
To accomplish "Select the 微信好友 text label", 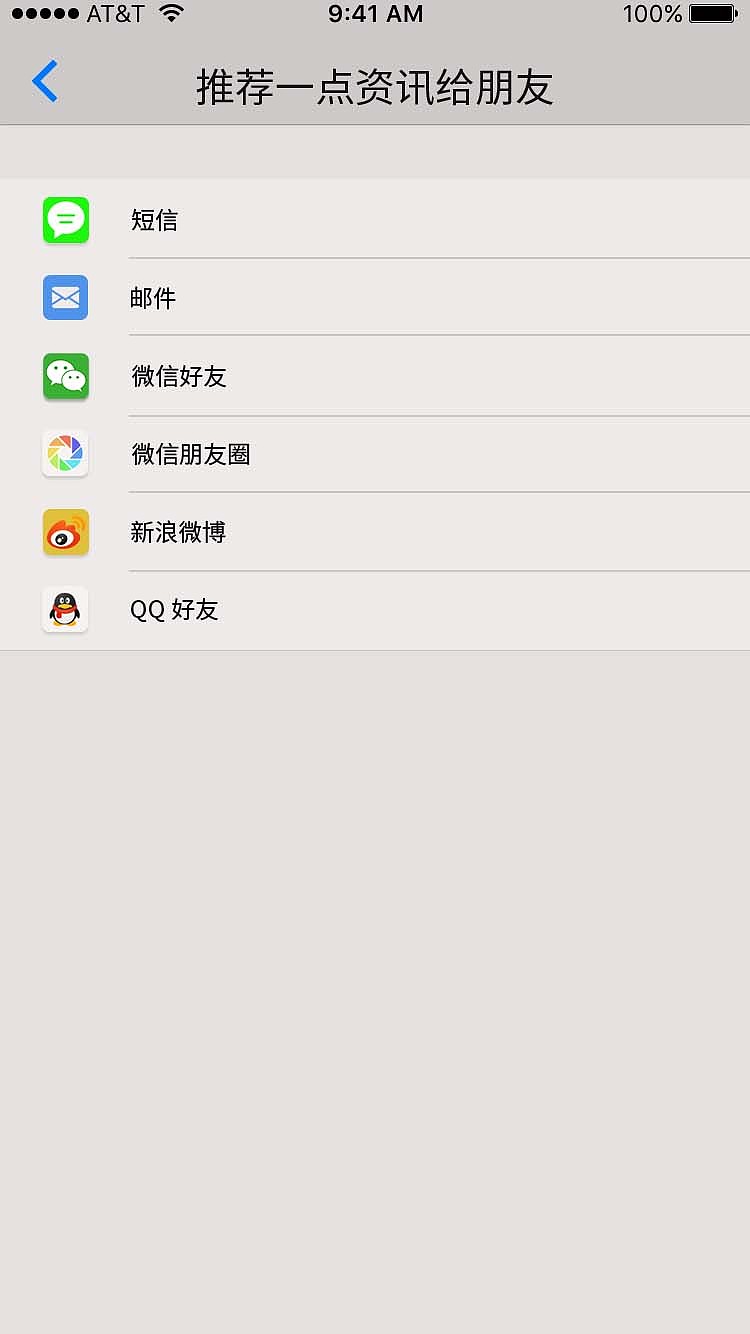I will coord(180,376).
